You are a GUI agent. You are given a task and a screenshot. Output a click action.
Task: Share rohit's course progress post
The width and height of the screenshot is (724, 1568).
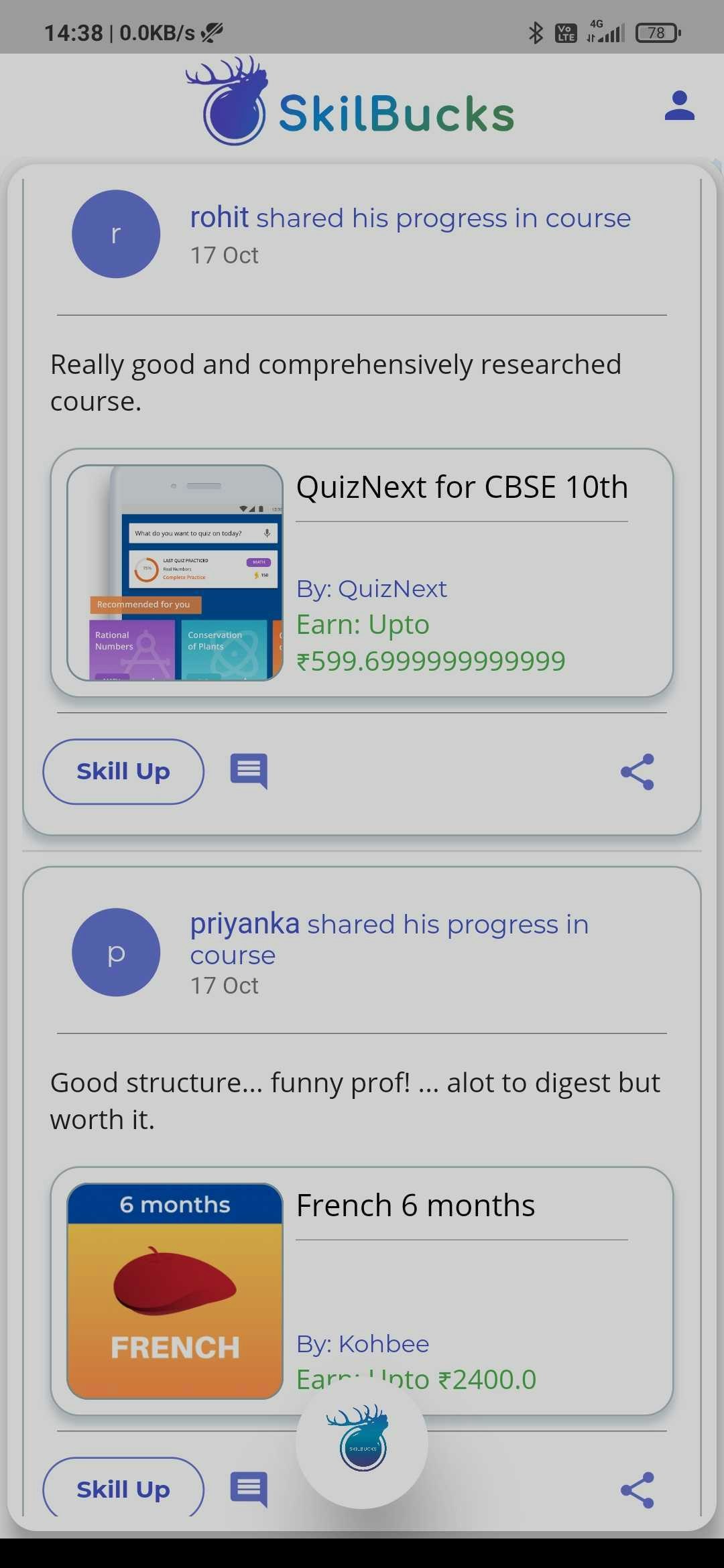tap(637, 772)
